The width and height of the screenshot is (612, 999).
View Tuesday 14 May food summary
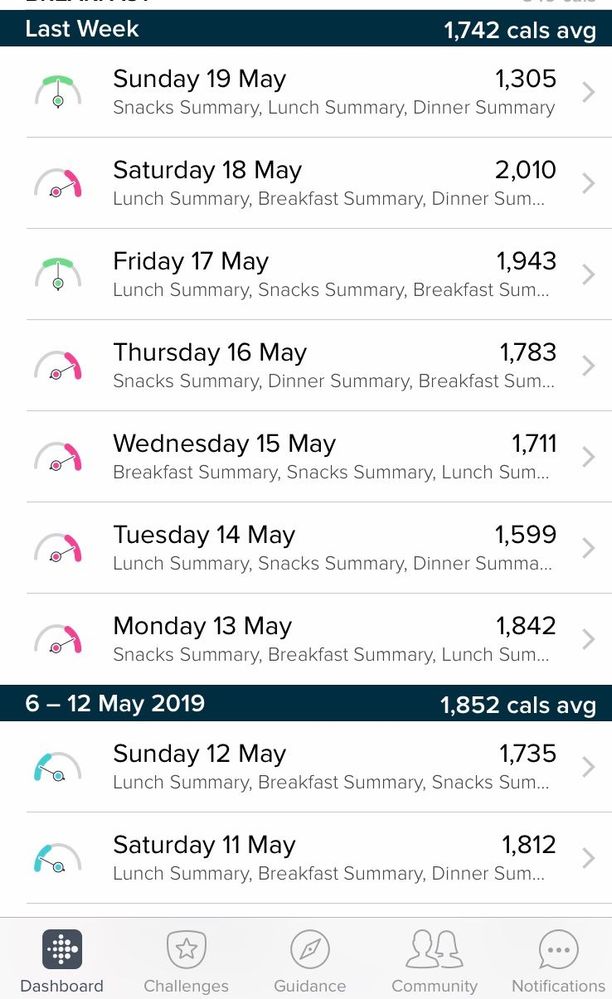coord(306,547)
